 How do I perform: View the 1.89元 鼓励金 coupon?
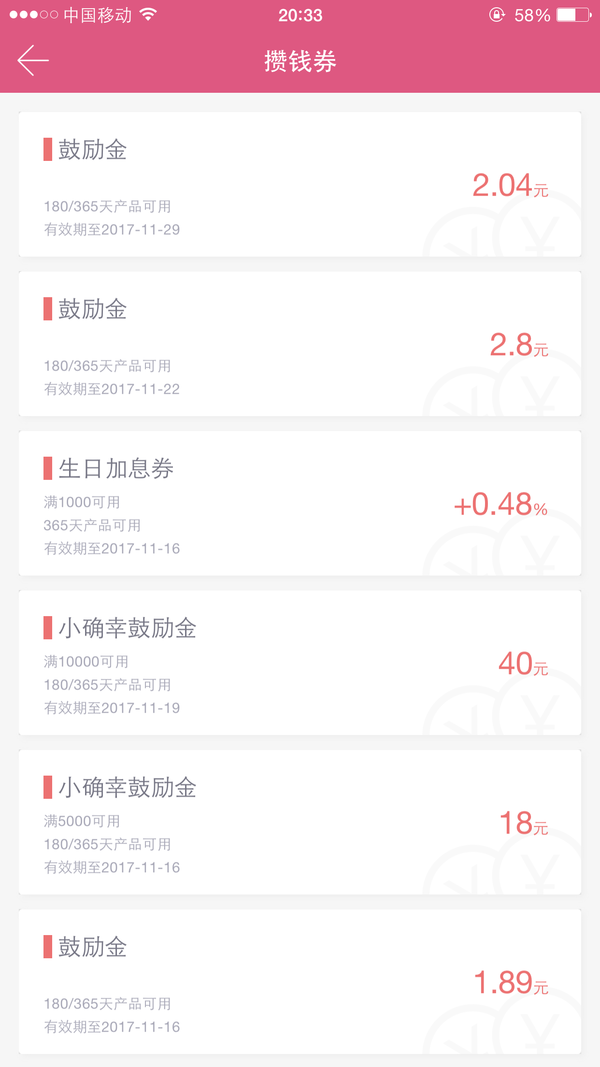[x=300, y=981]
